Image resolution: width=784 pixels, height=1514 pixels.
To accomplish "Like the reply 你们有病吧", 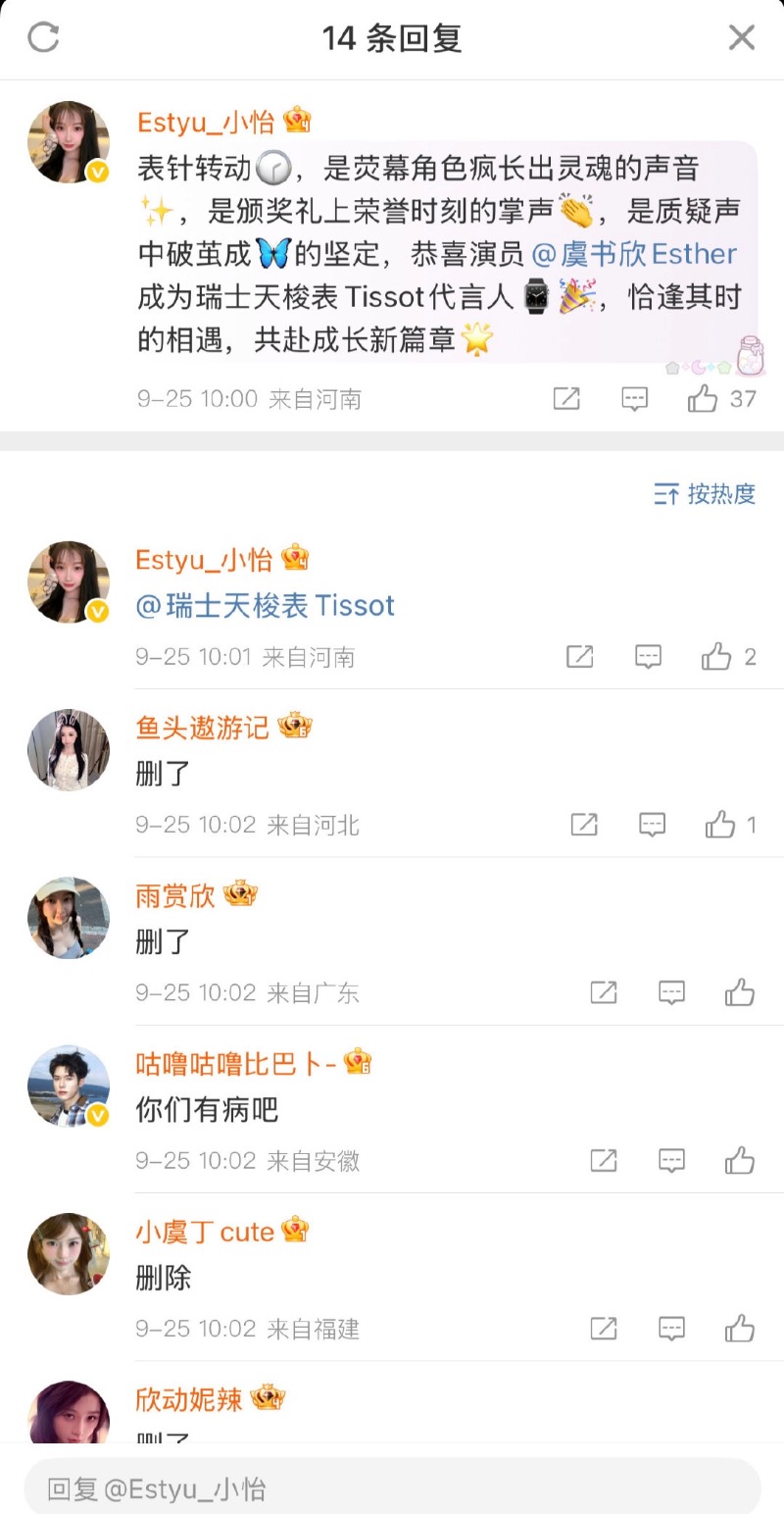I will [x=740, y=1161].
